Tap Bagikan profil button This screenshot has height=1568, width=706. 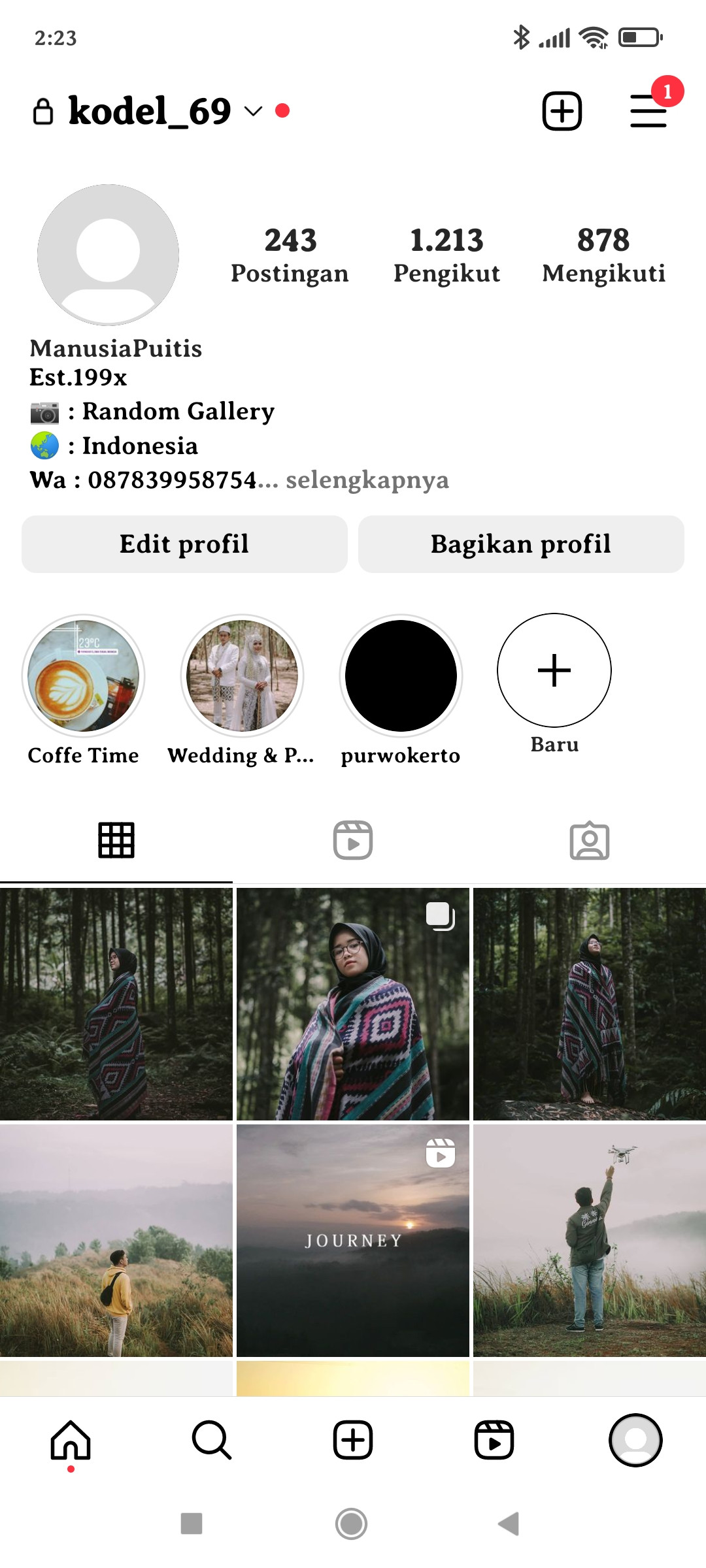[x=521, y=544]
